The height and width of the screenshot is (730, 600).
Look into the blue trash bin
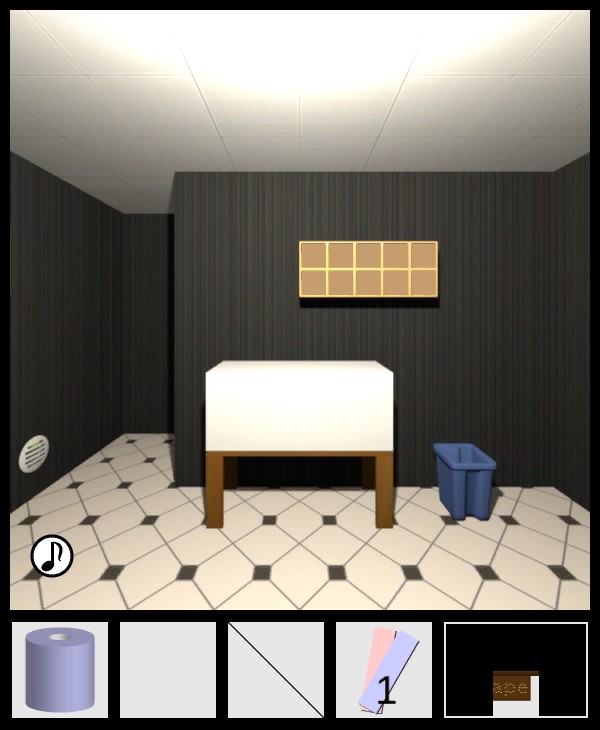tap(464, 479)
